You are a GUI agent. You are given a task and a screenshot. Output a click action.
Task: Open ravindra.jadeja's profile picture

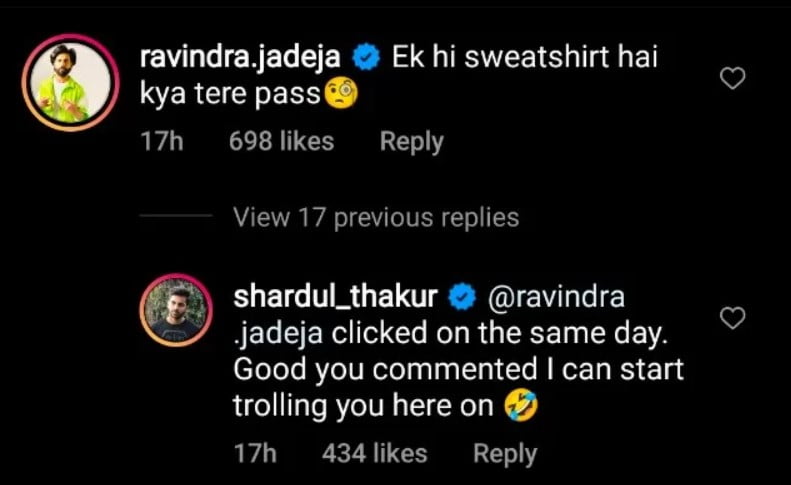(x=68, y=83)
